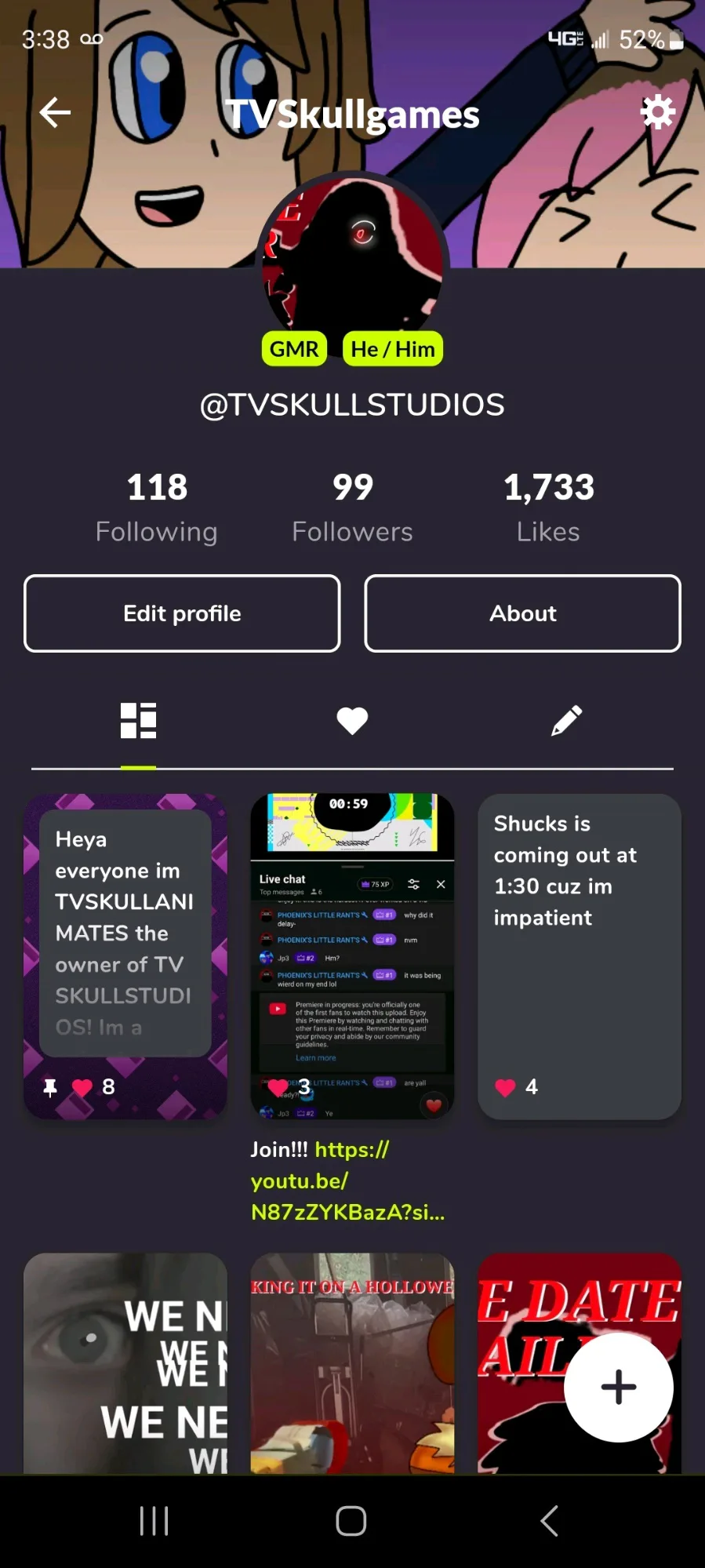Go back using the arrow icon

55,112
